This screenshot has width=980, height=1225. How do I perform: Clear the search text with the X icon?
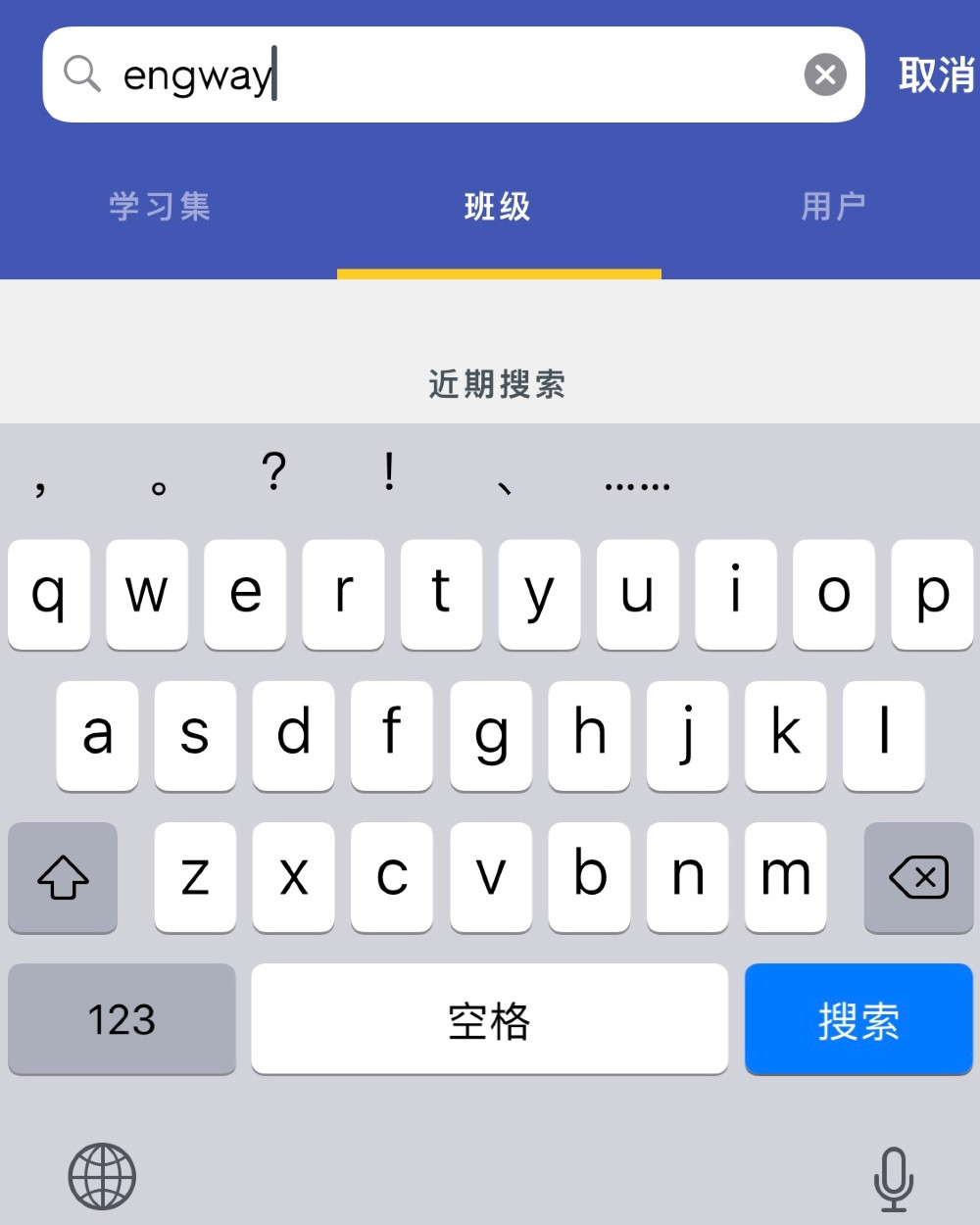pyautogui.click(x=825, y=74)
